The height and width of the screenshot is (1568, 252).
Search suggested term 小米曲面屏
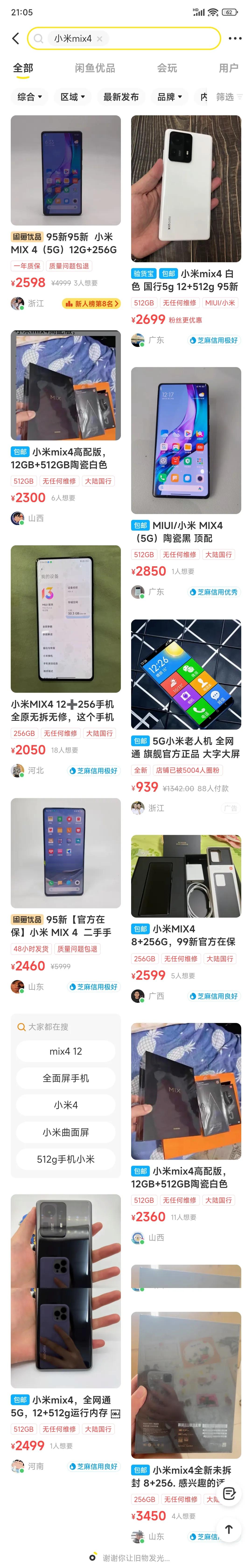tap(66, 1132)
